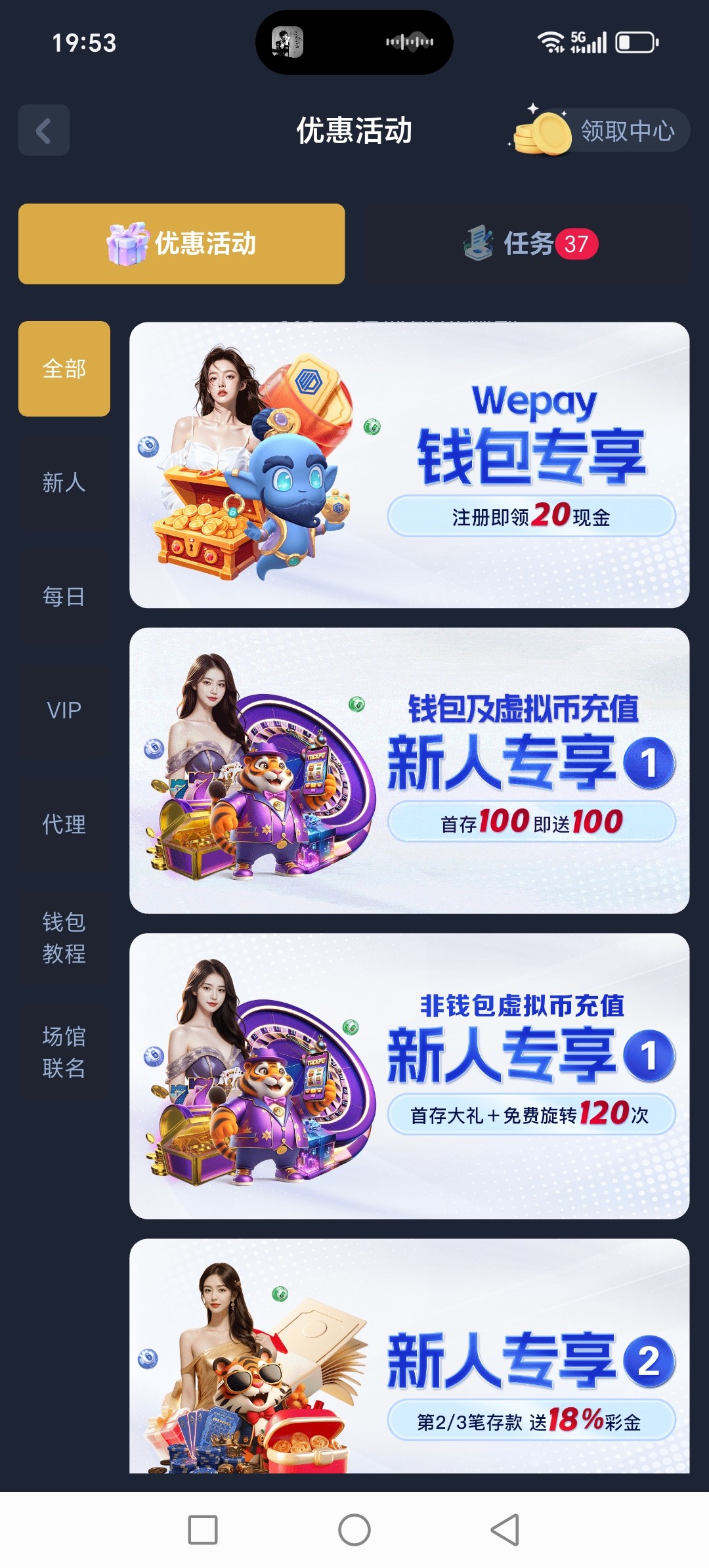View the 钱包教程 category
709x1568 pixels.
pyautogui.click(x=64, y=938)
